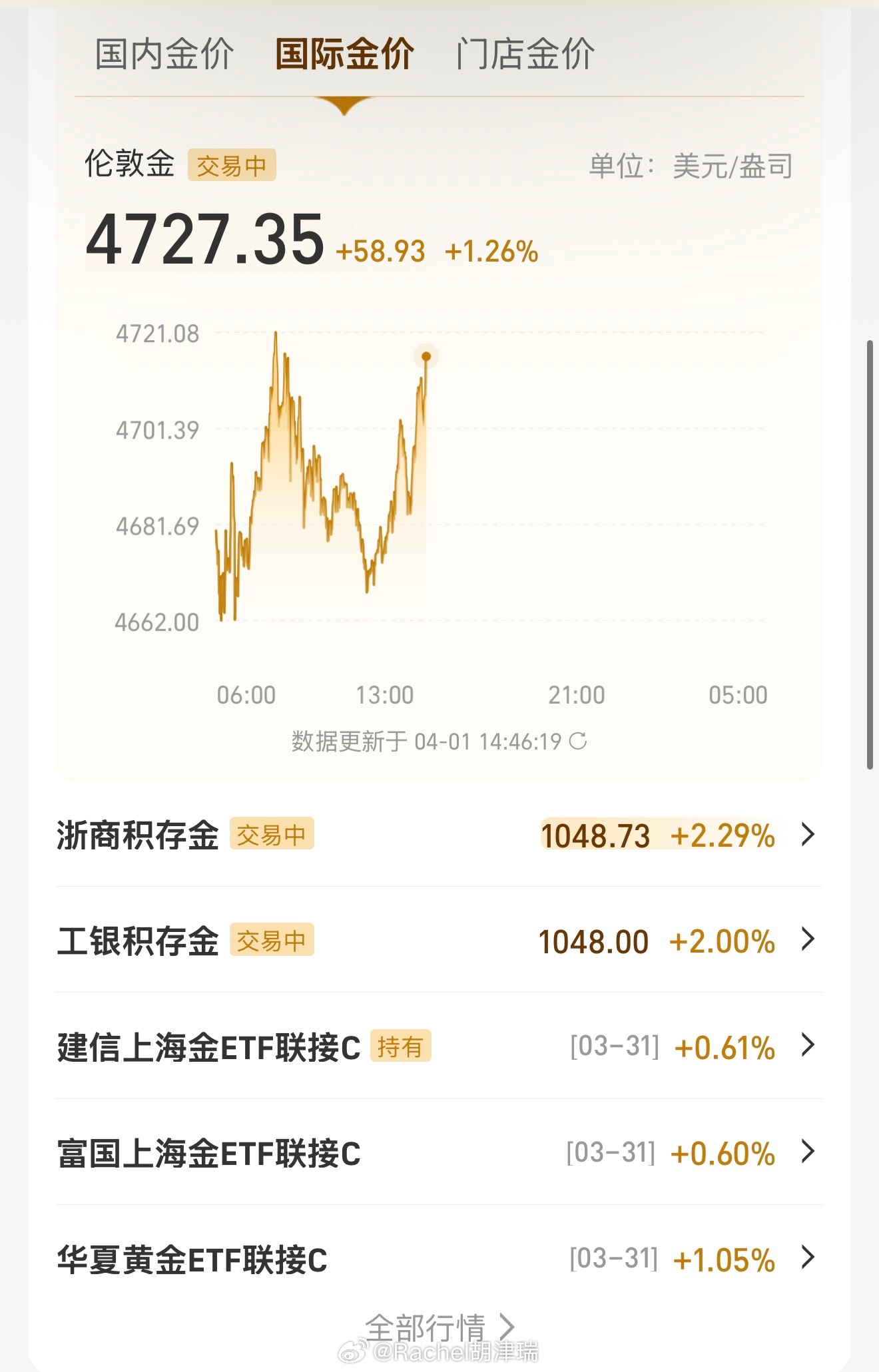
Task: Select the 国际金价 tab
Action: click(x=344, y=55)
